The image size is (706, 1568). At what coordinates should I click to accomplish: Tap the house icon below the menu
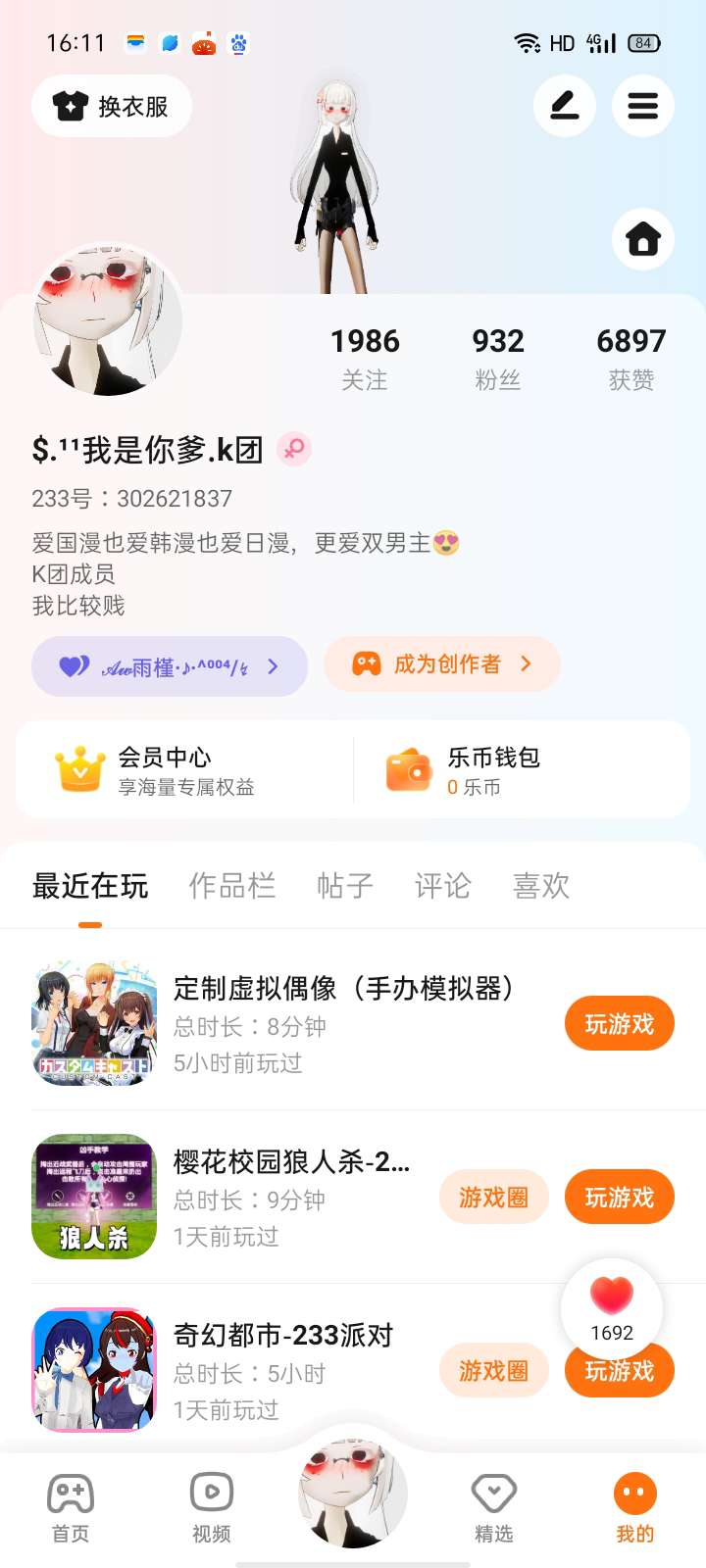[643, 239]
